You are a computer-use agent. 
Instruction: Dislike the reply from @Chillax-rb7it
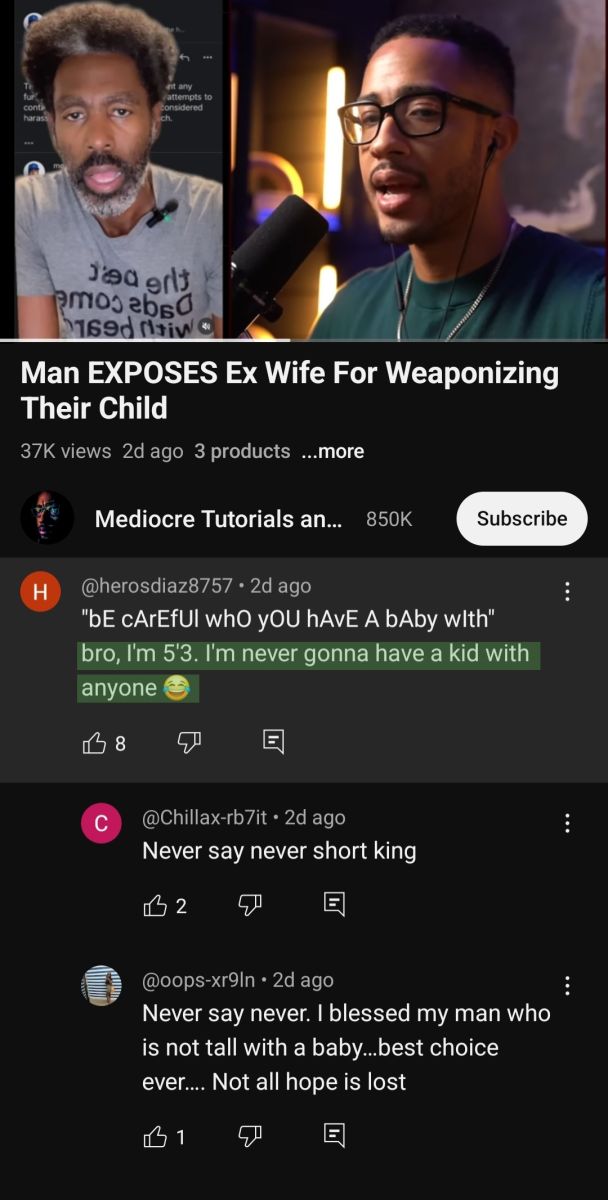(x=250, y=905)
